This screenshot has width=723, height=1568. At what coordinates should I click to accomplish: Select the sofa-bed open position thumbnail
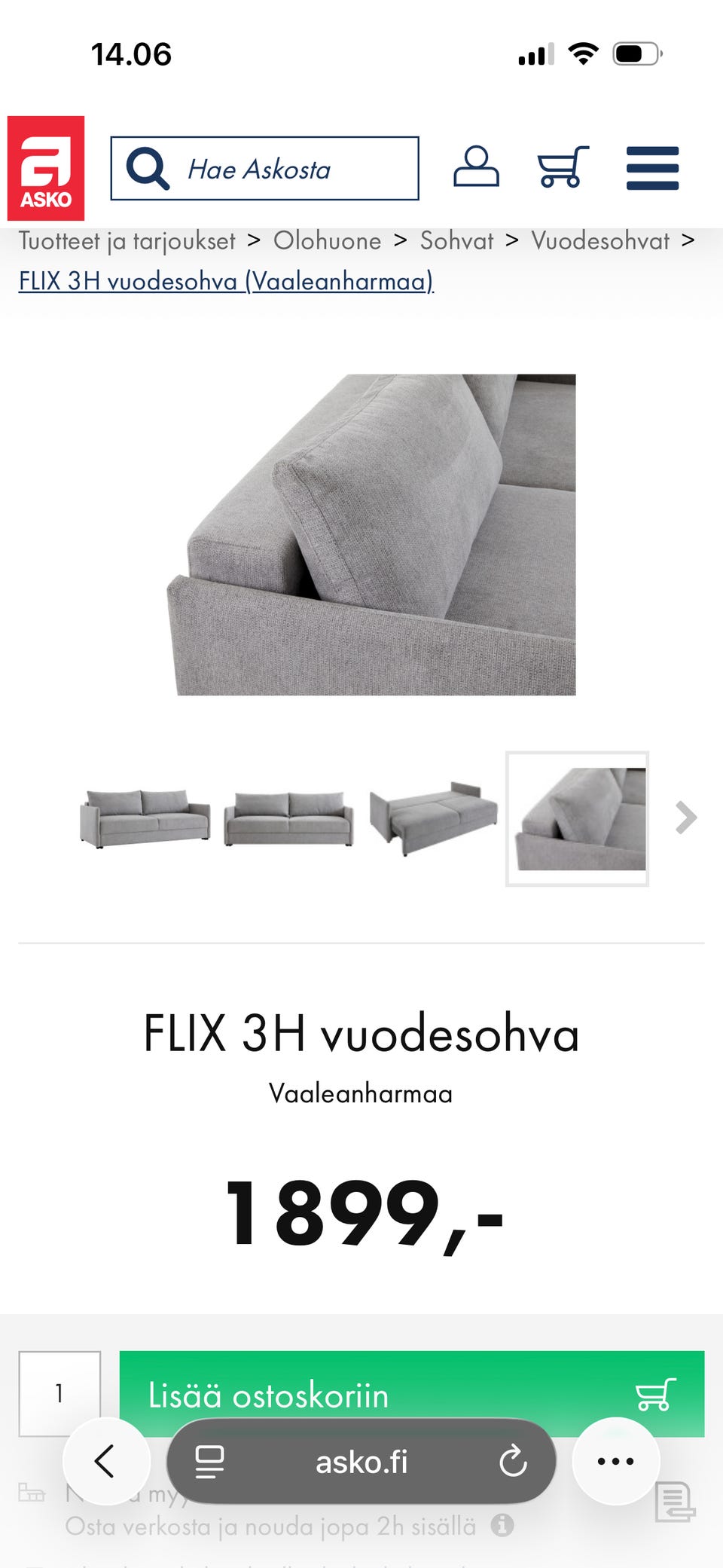(x=434, y=818)
